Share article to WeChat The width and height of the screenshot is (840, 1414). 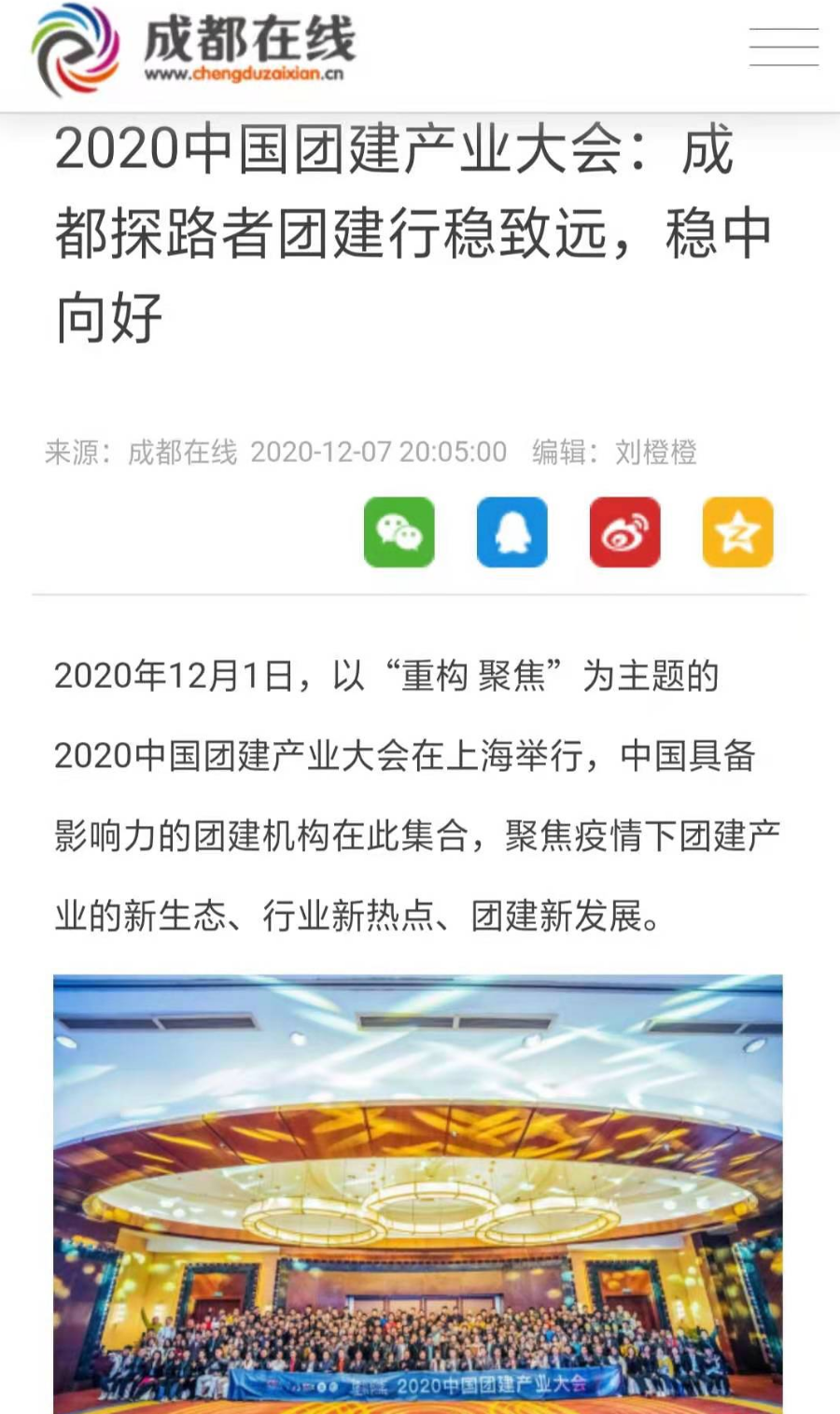399,532
